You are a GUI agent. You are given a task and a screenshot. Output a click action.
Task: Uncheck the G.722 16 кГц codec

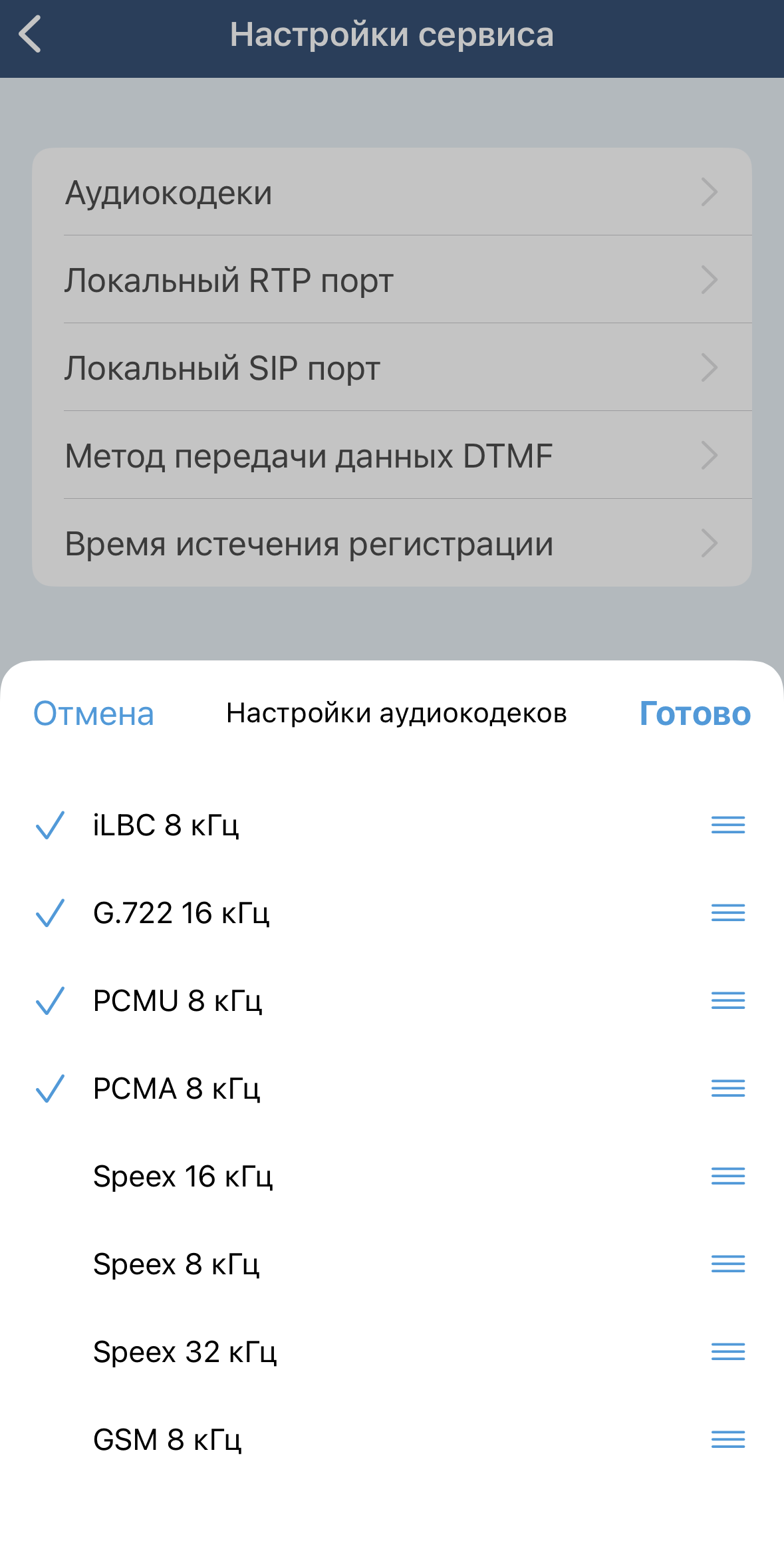click(181, 913)
